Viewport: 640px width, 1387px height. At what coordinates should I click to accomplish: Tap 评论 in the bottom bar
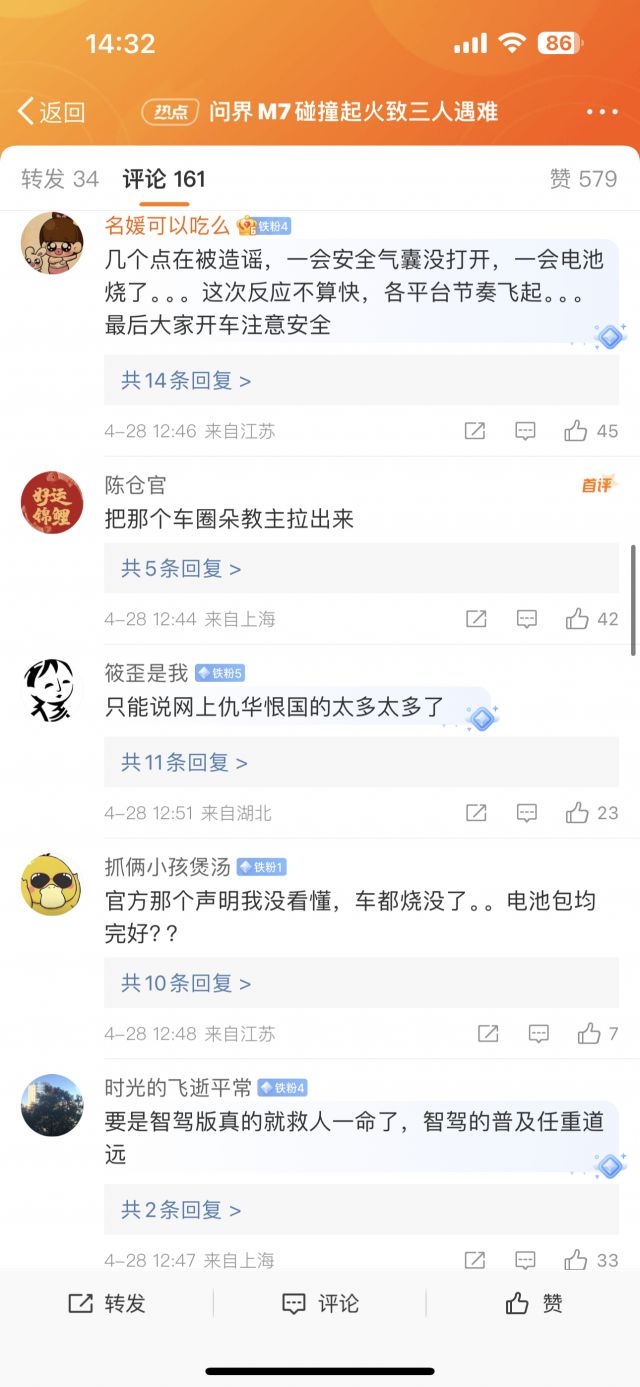[320, 1303]
